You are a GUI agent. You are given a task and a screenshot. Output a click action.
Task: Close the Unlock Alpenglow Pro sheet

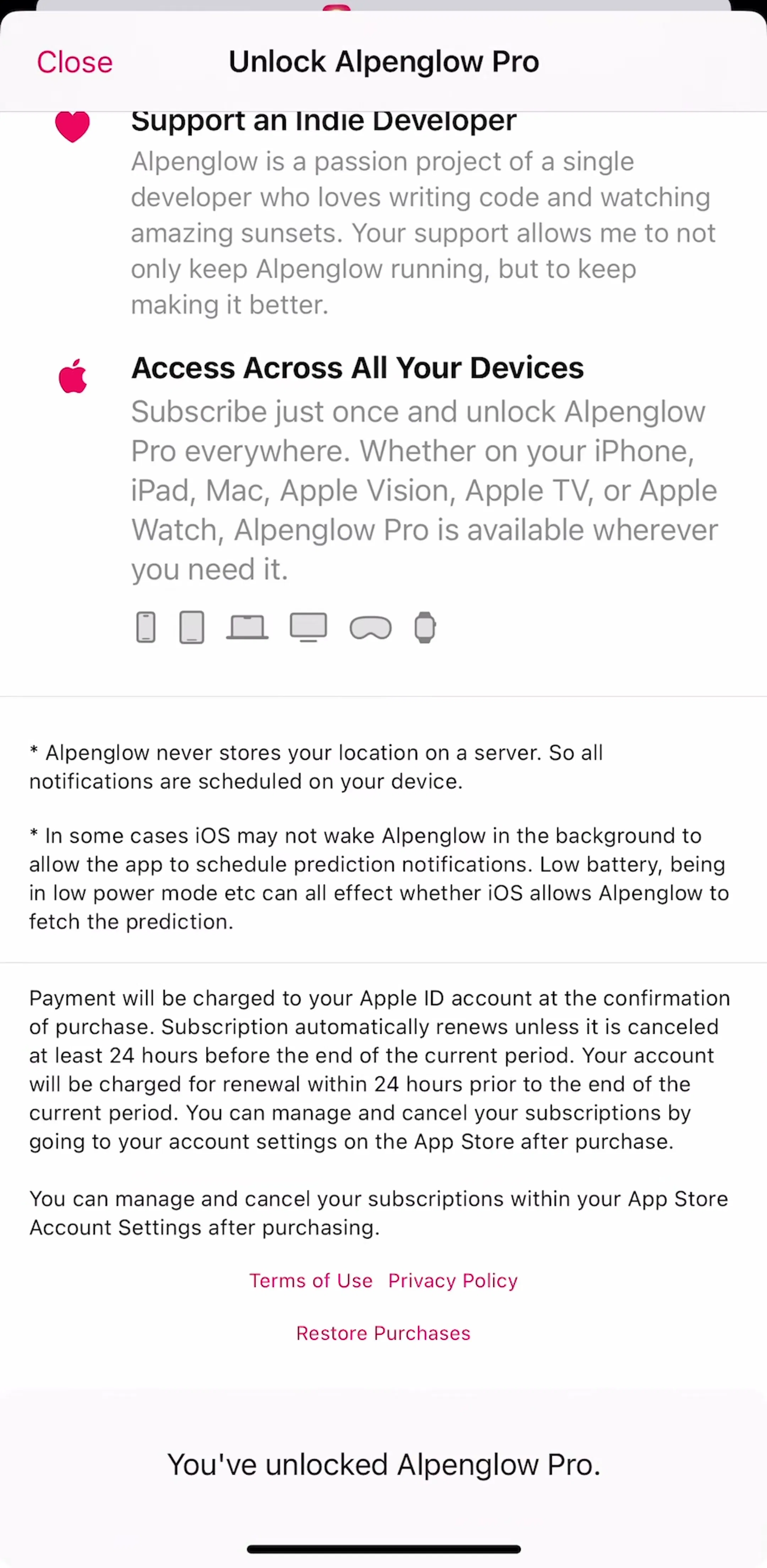pyautogui.click(x=75, y=62)
